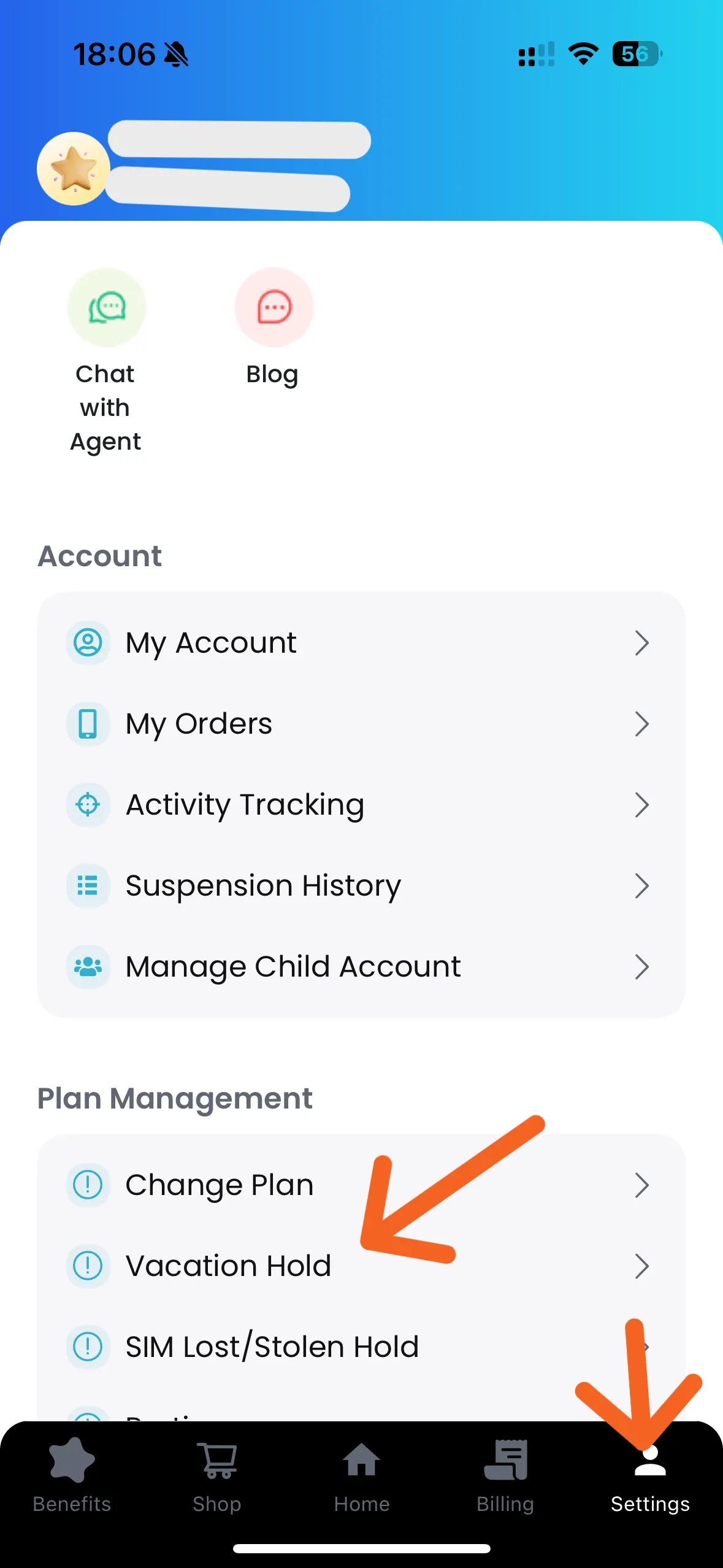This screenshot has width=723, height=1568.
Task: Go to the Shop tab
Action: [217, 1476]
